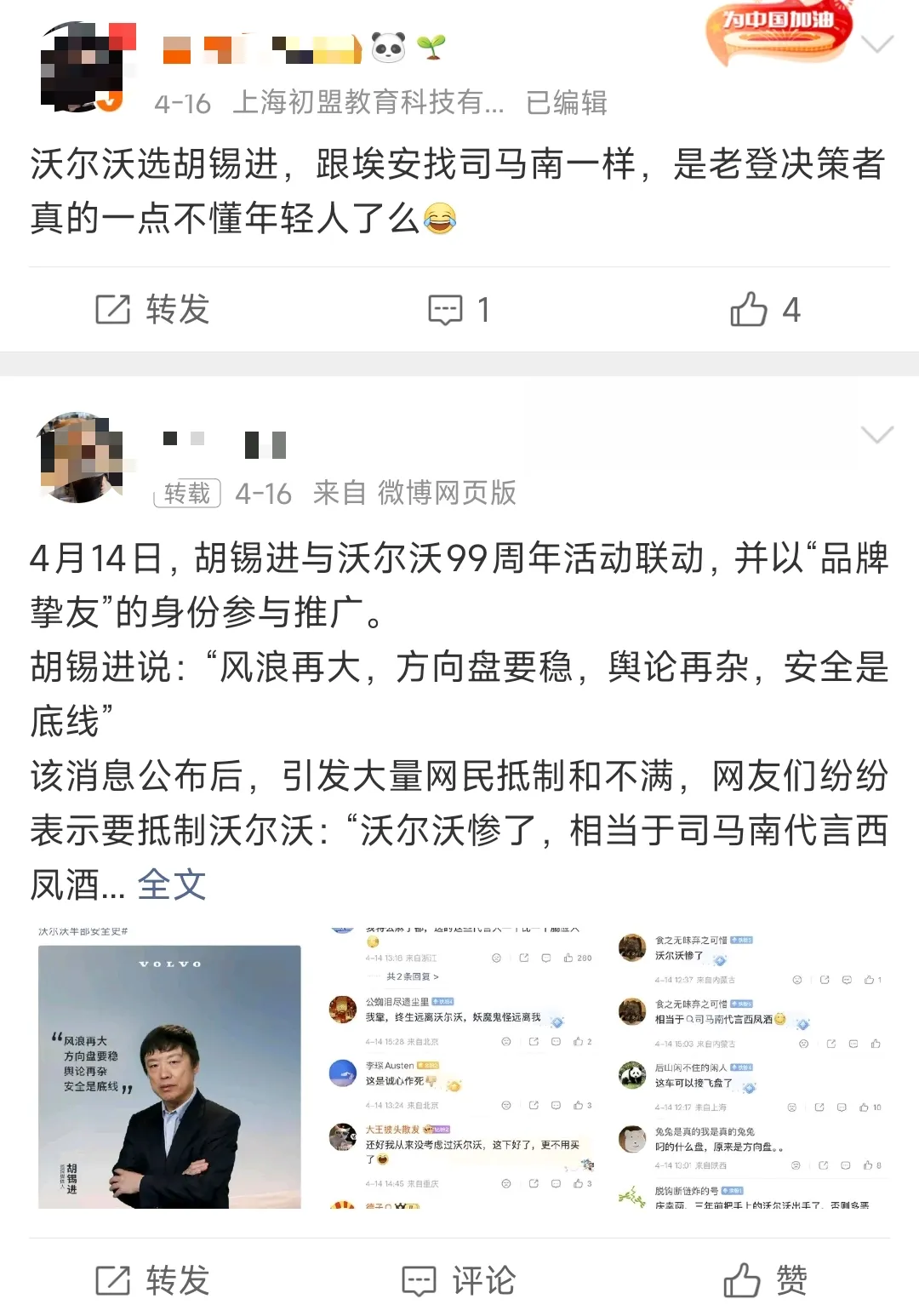Comment on the April 14 Volvo post
The width and height of the screenshot is (919, 1316).
click(x=459, y=1280)
